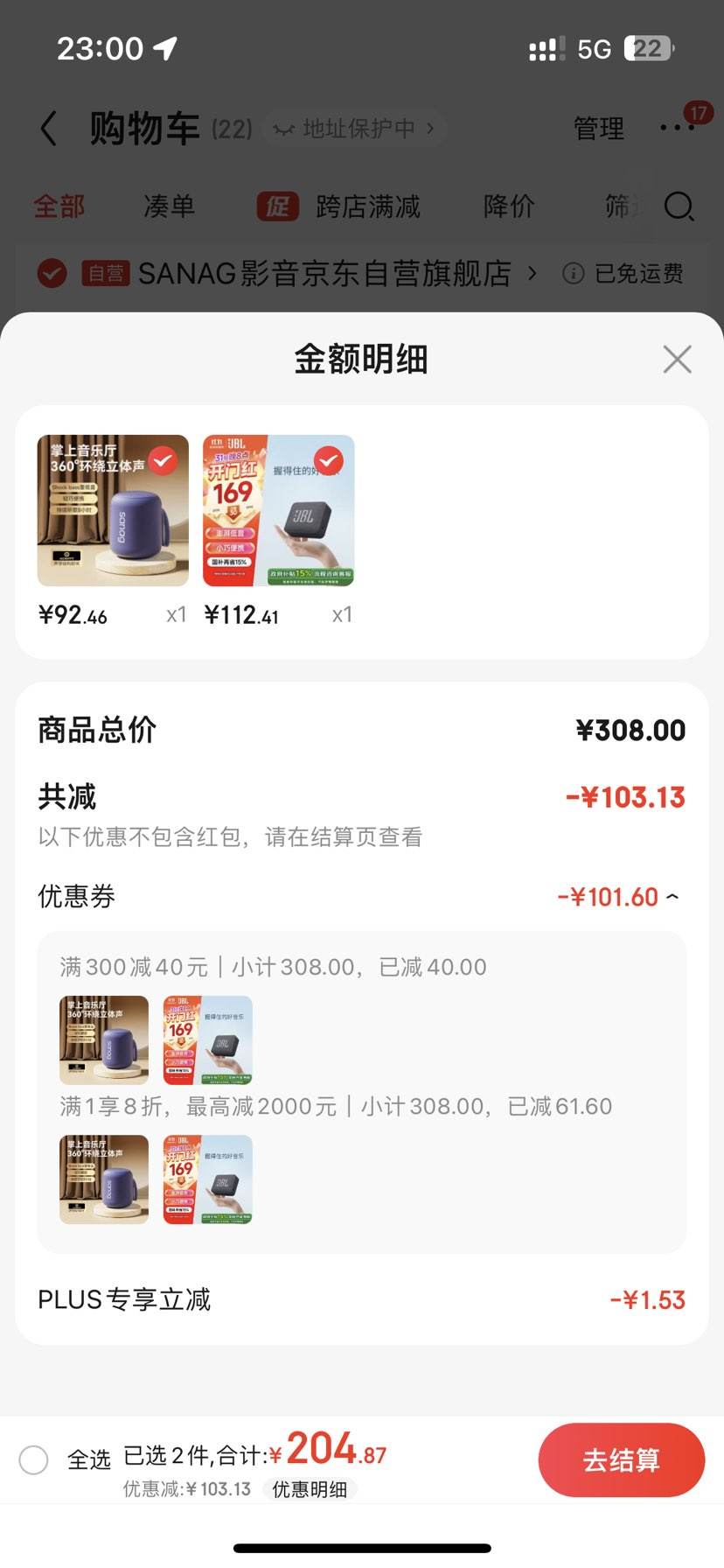Viewport: 724px width, 1568px height.
Task: Collapse the 优惠券 coupon details
Action: pyautogui.click(x=672, y=896)
